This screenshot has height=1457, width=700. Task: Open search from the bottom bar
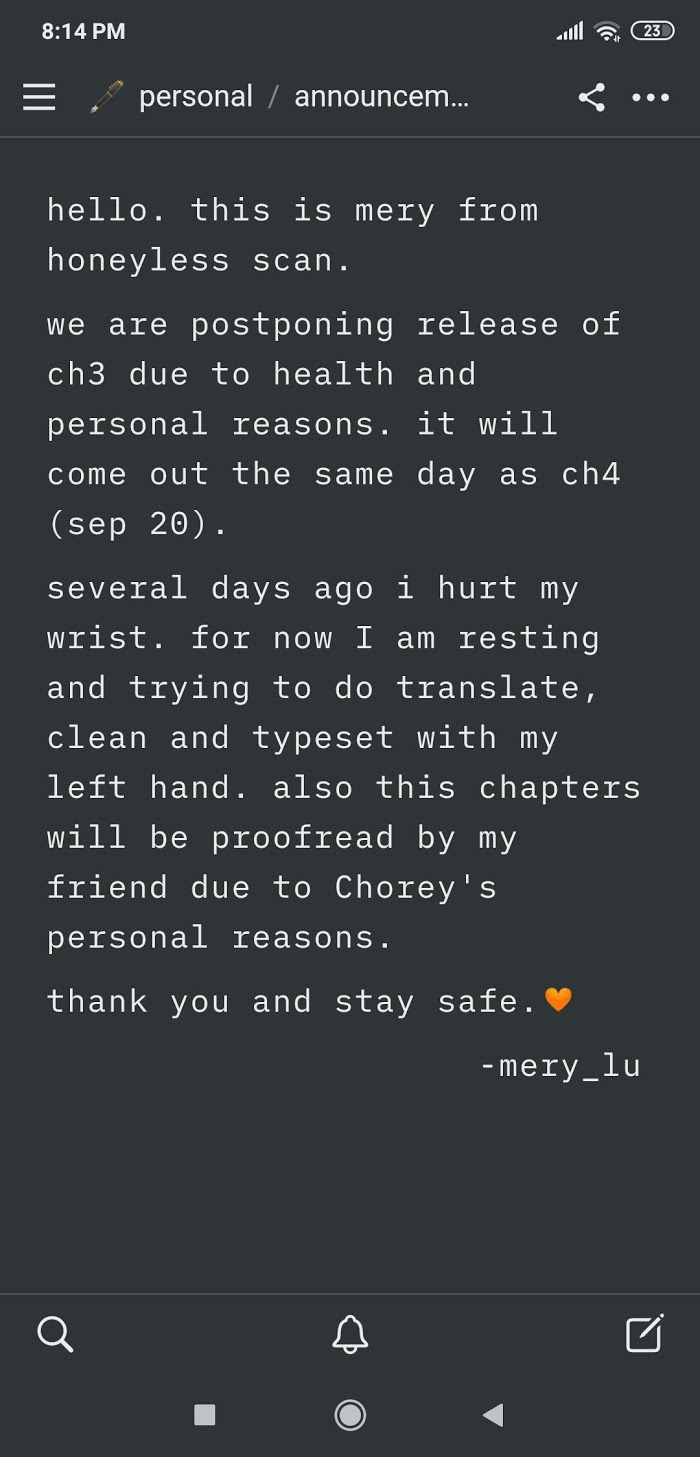[54, 1334]
